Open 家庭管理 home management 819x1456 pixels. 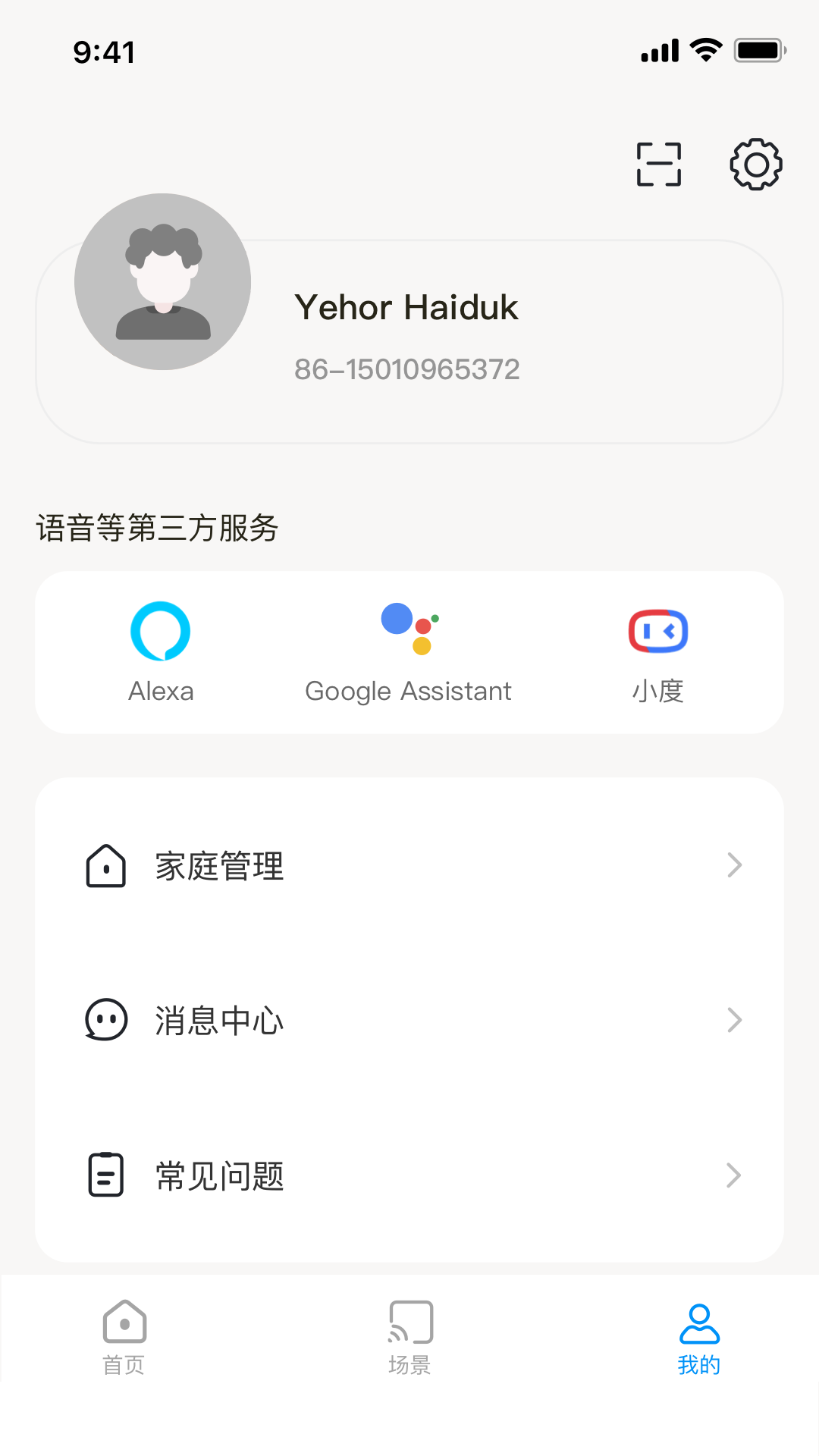(218, 865)
